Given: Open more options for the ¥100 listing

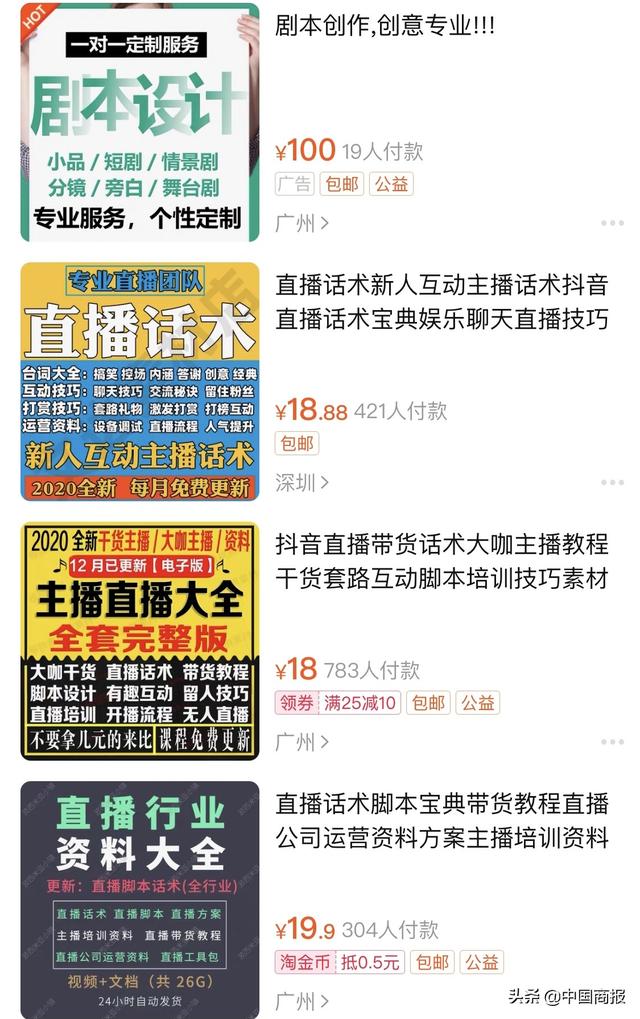Looking at the screenshot, I should tap(612, 223).
